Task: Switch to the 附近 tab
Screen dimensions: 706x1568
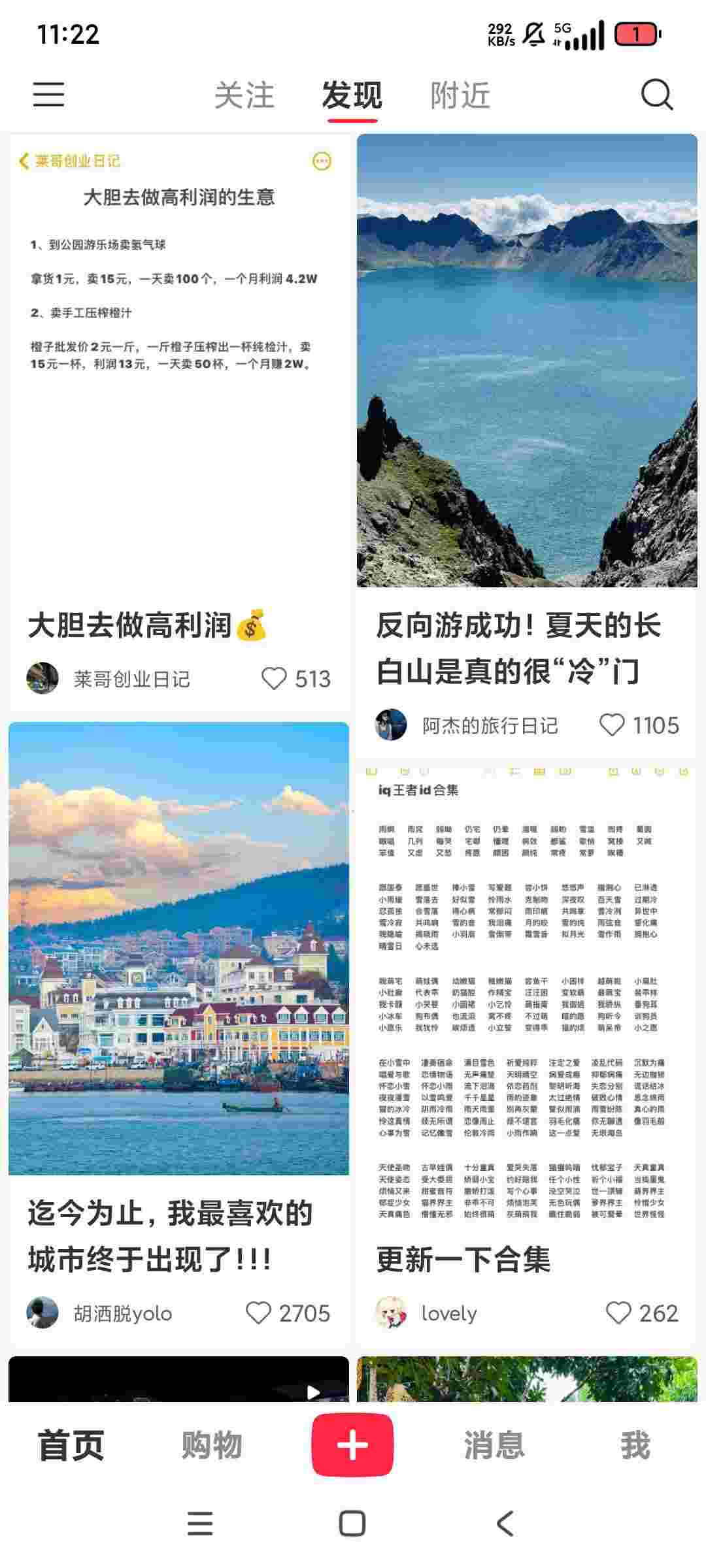Action: point(460,95)
